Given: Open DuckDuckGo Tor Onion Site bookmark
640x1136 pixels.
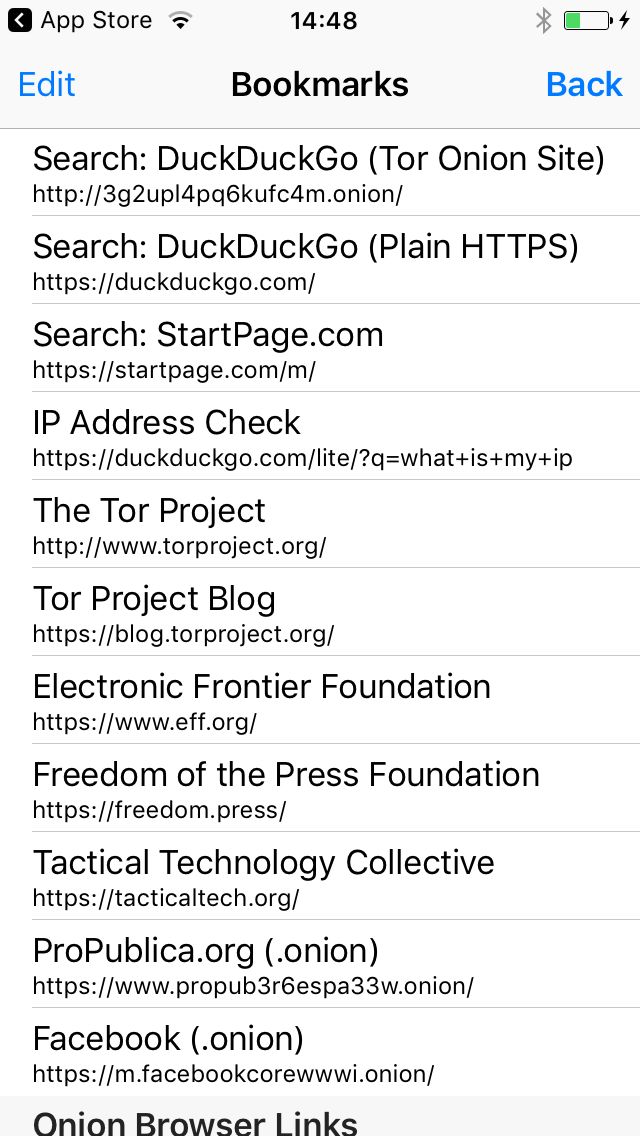Looking at the screenshot, I should tap(320, 172).
